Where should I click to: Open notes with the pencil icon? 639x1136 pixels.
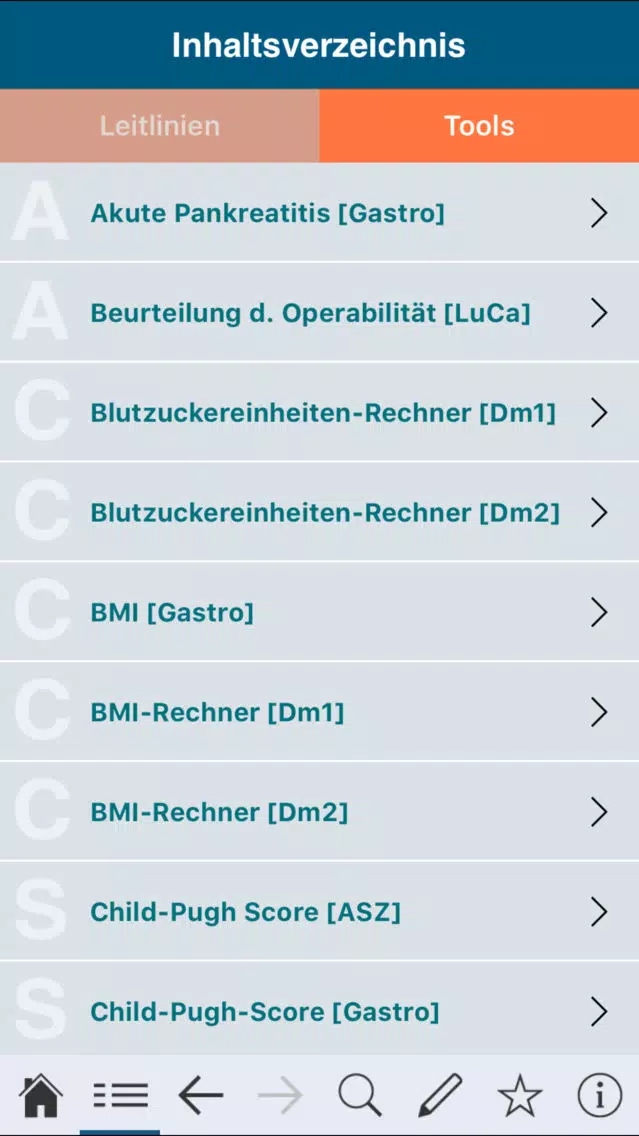[440, 1095]
